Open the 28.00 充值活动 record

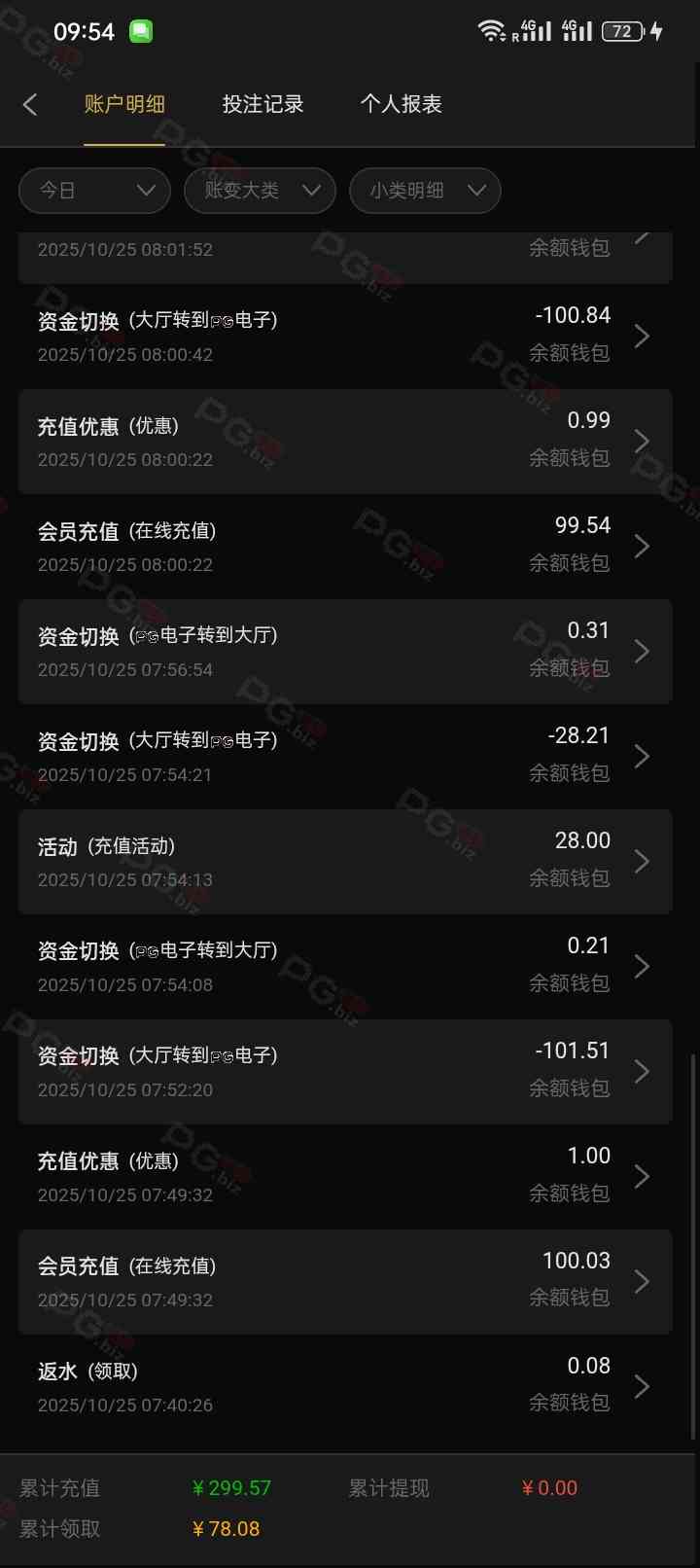click(345, 862)
